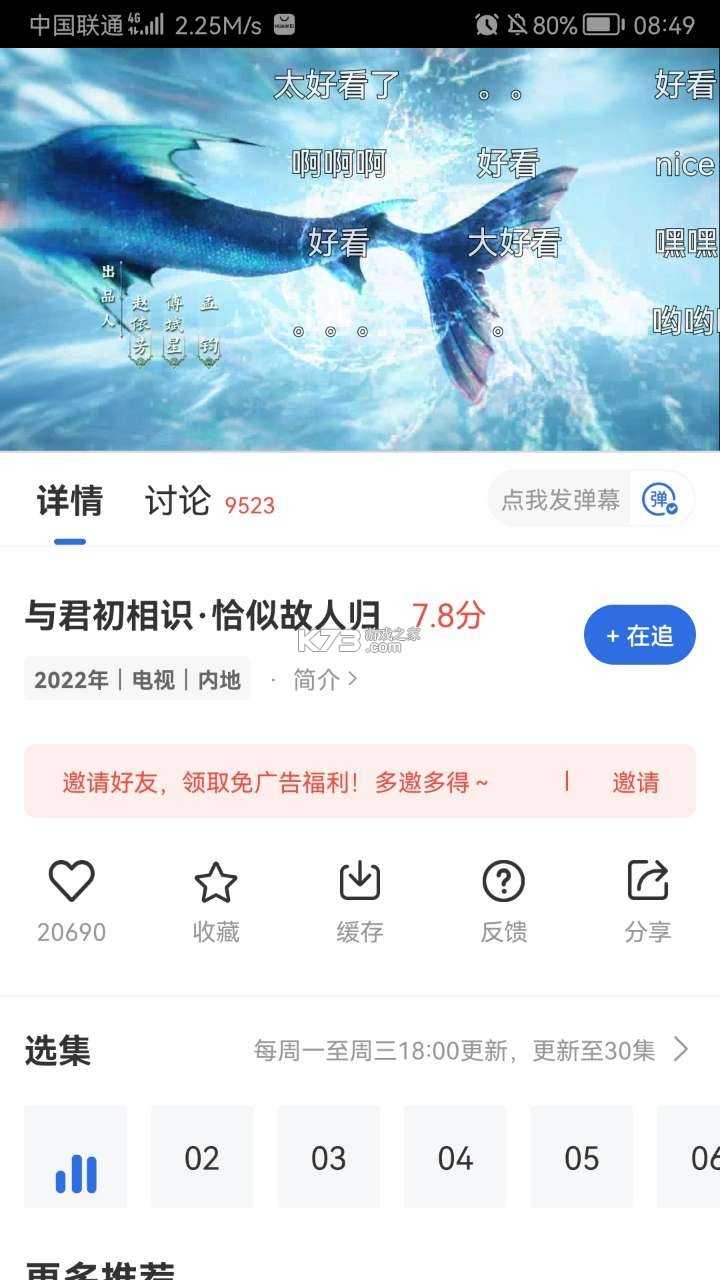Play episode 02

click(x=202, y=1157)
